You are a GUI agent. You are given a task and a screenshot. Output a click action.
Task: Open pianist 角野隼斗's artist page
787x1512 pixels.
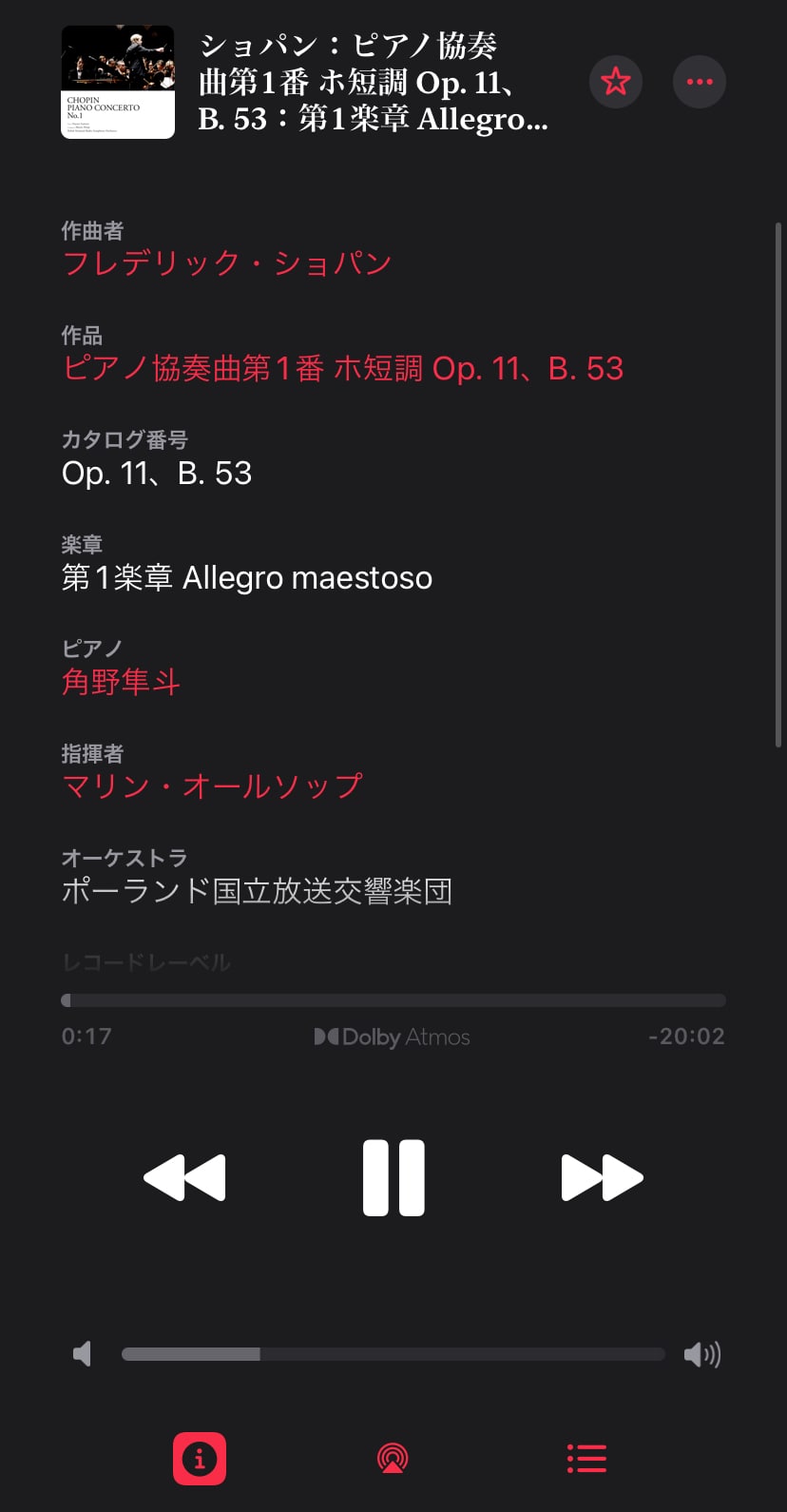tap(121, 683)
